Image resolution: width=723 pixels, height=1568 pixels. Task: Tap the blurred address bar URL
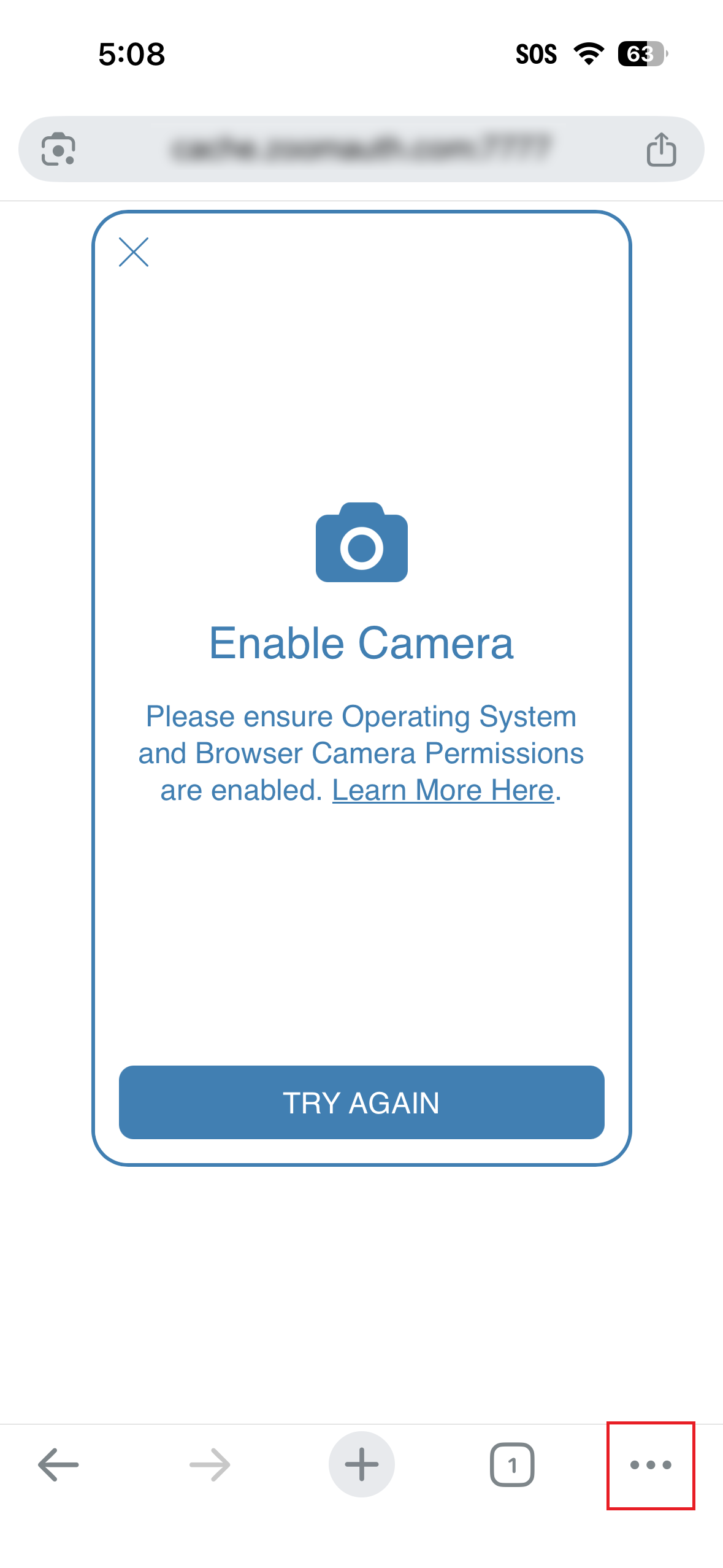(361, 149)
